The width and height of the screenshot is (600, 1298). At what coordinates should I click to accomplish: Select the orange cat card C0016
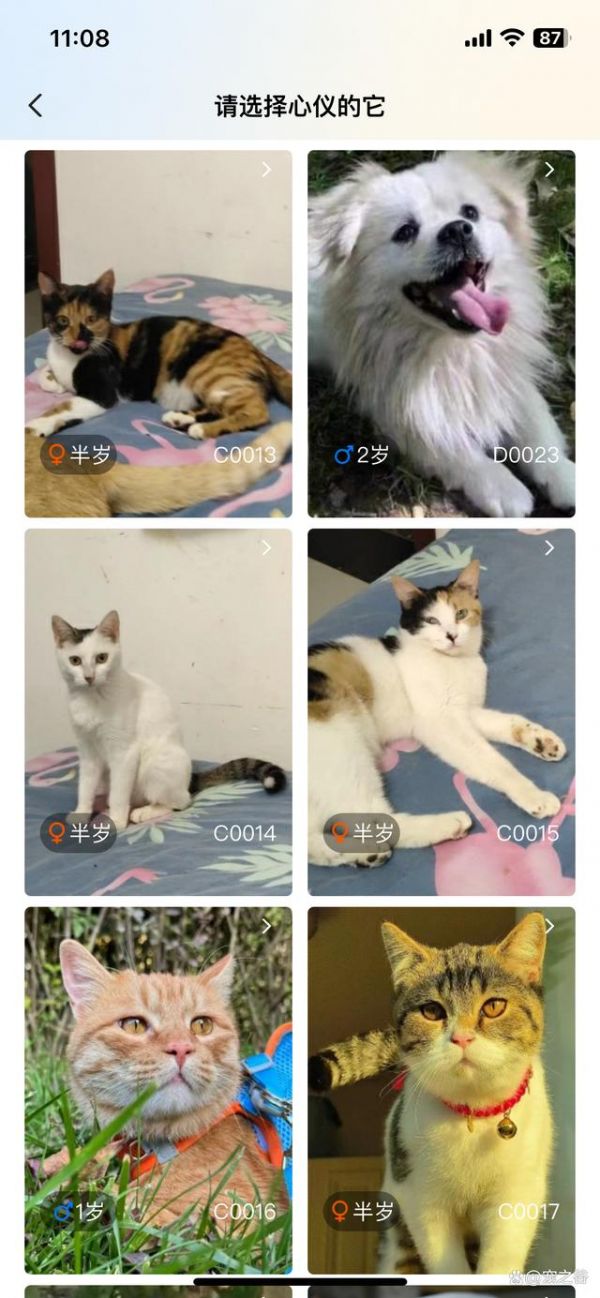coord(158,1090)
